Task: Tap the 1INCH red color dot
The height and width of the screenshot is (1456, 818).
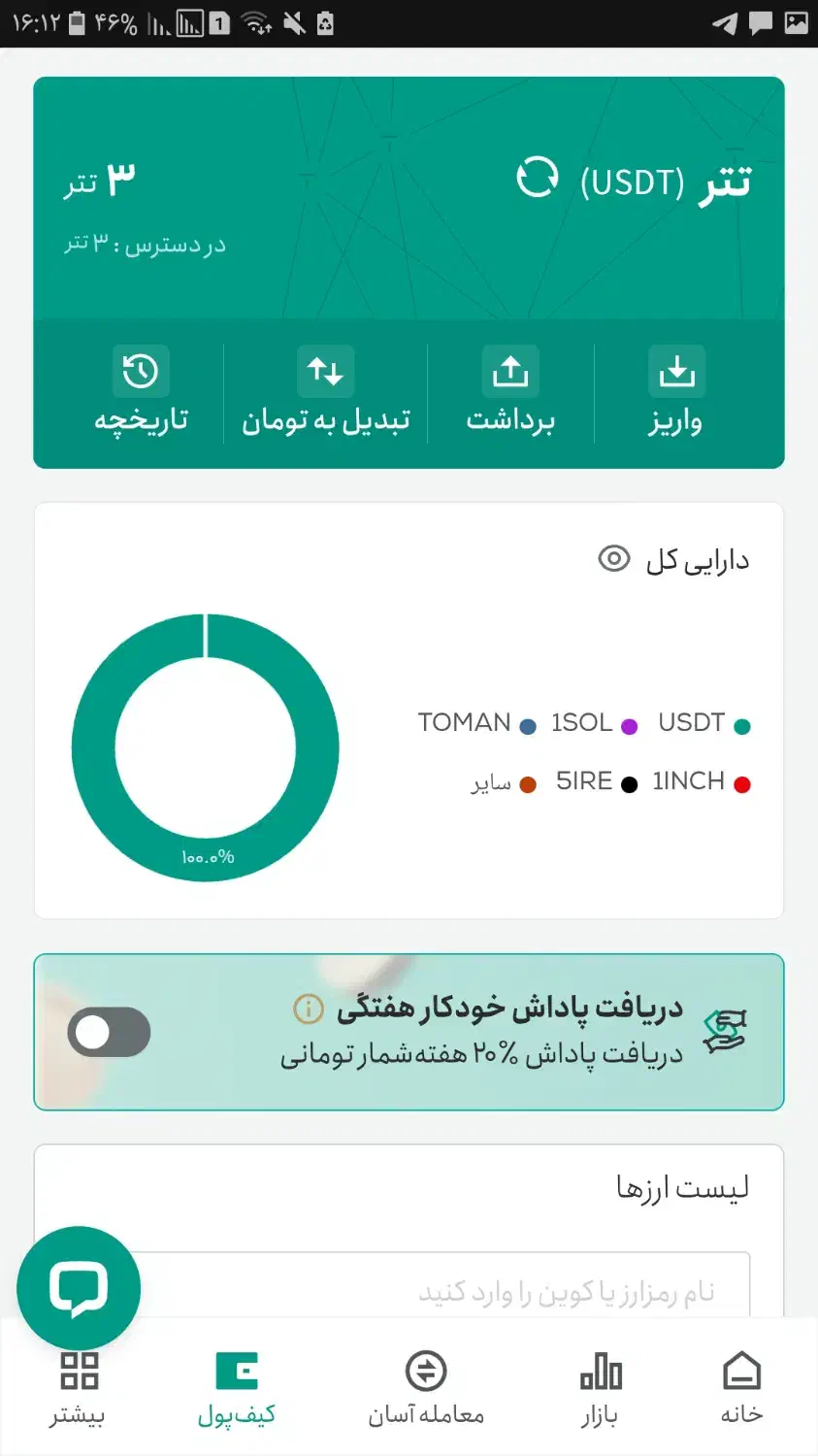Action: (x=742, y=781)
